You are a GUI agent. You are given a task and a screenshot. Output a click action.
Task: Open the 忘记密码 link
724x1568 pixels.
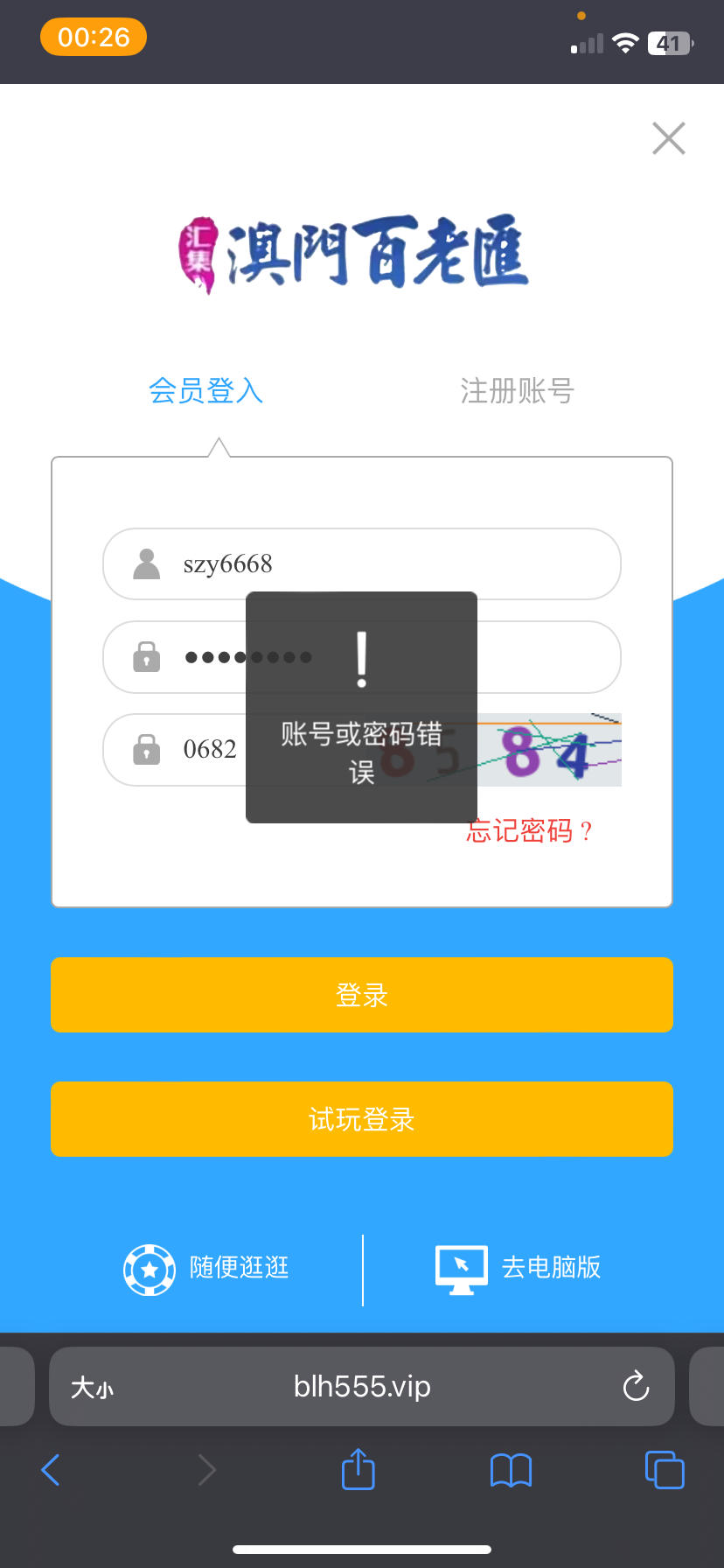(530, 830)
